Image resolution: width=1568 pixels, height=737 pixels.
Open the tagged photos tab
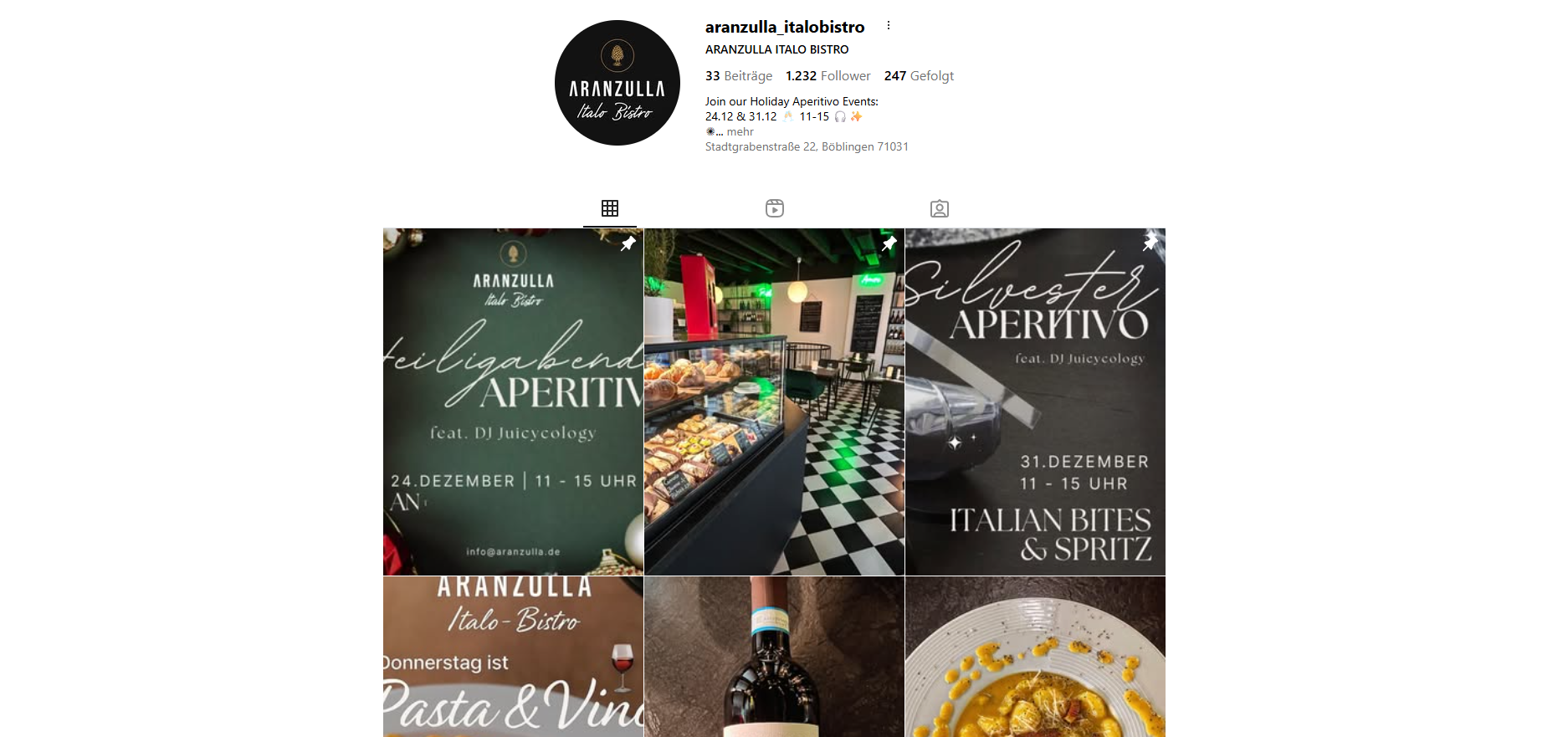(x=940, y=208)
